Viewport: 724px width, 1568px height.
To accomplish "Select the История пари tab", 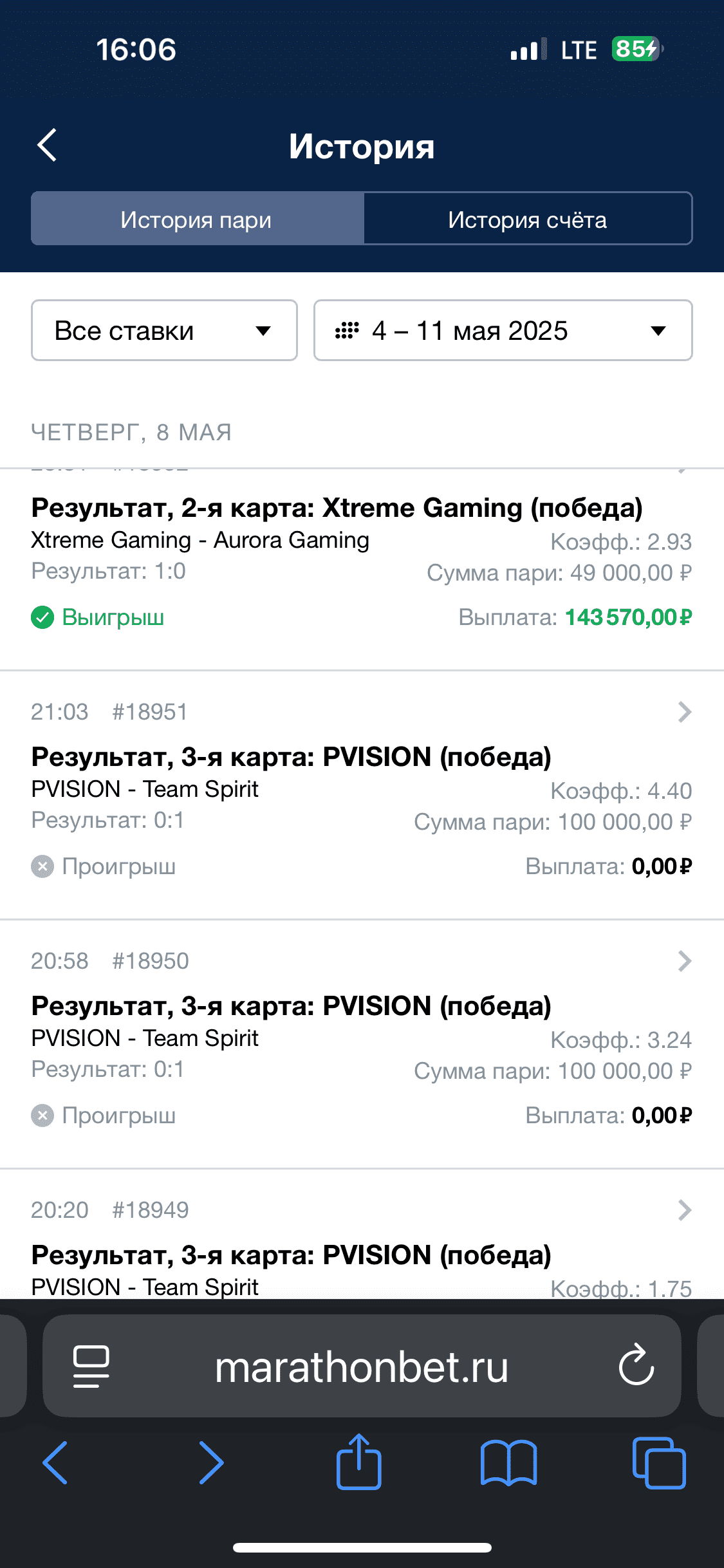I will (x=197, y=219).
